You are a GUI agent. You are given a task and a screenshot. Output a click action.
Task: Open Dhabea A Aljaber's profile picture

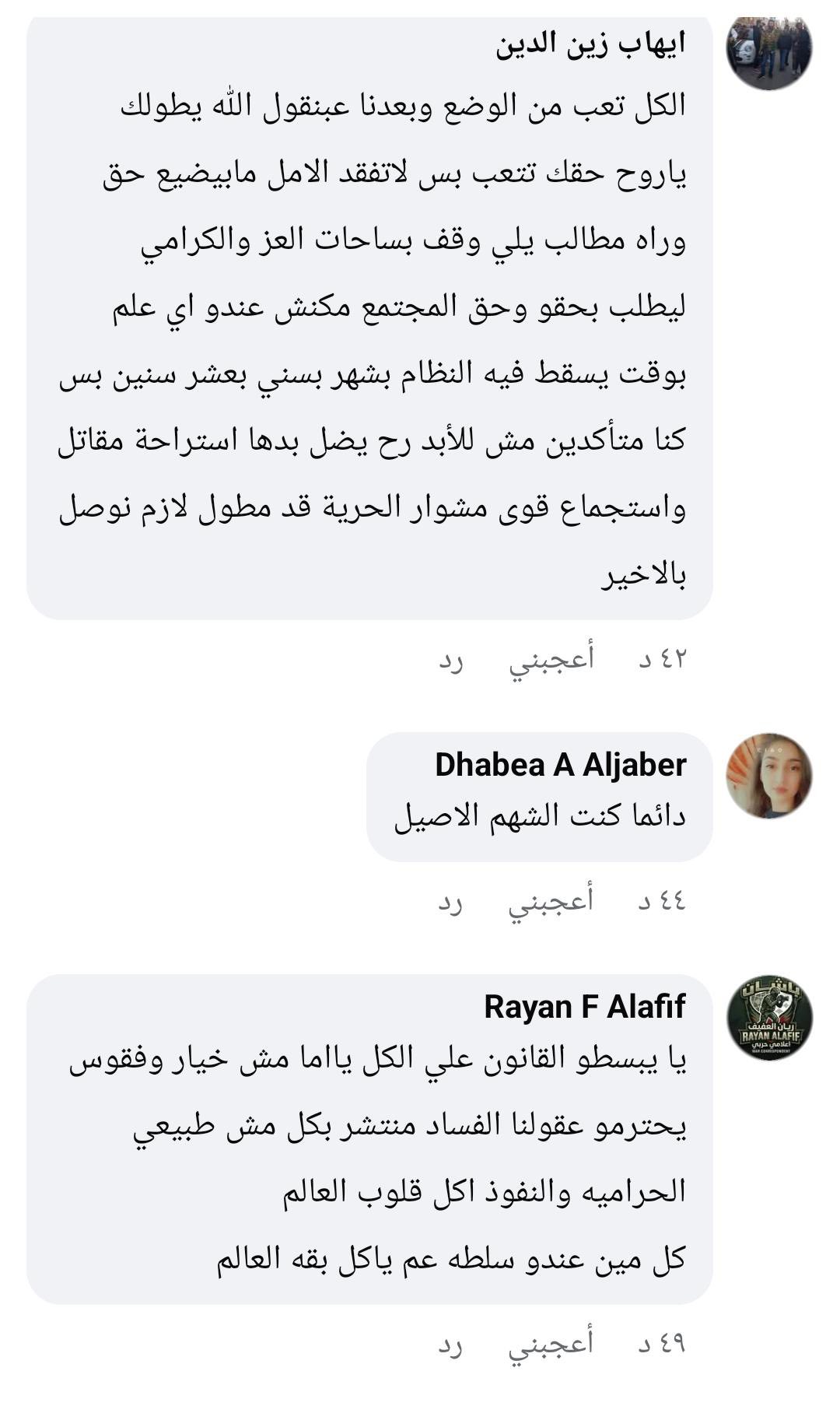(x=768, y=775)
